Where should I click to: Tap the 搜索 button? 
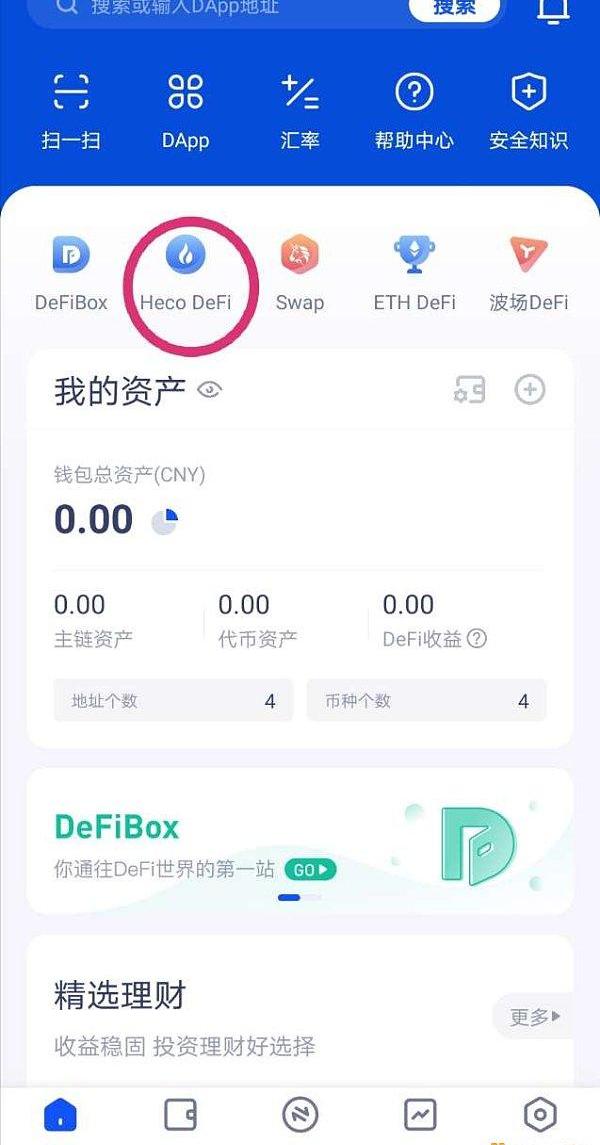click(453, 8)
